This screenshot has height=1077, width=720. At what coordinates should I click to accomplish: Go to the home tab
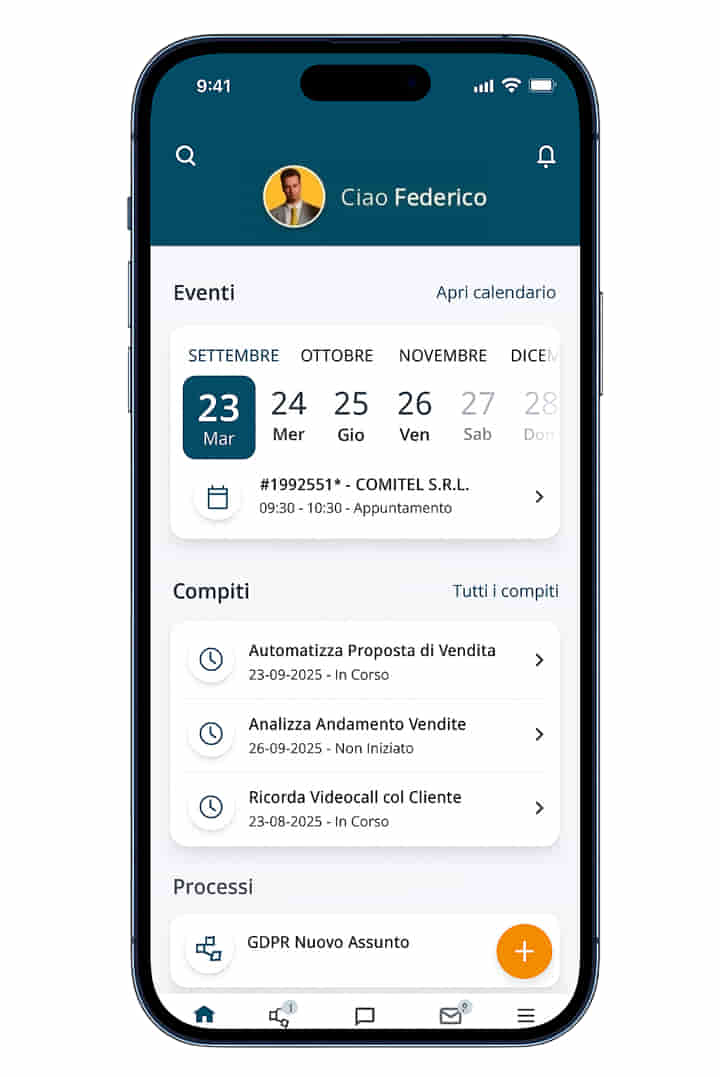(x=204, y=1015)
